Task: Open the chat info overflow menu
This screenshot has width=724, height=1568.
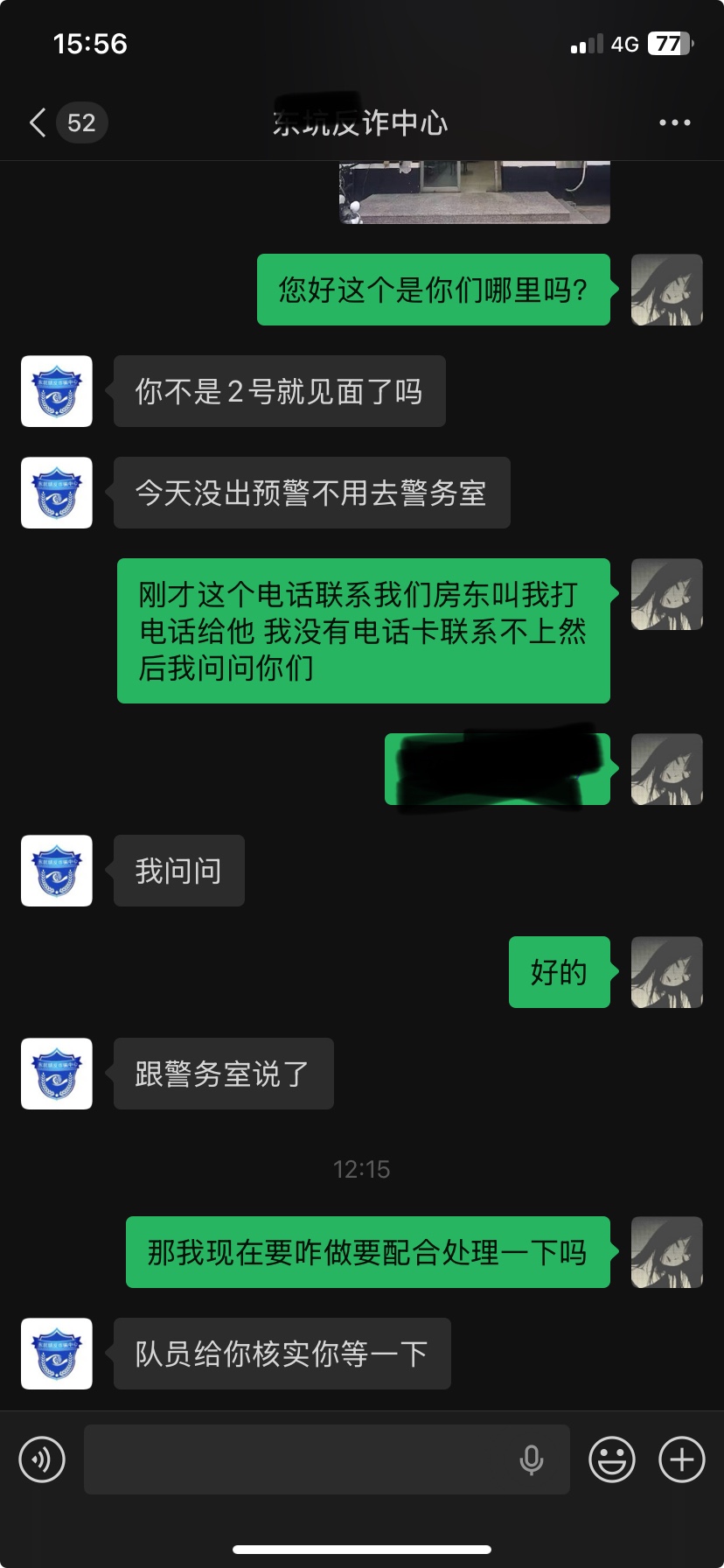Action: tap(674, 122)
